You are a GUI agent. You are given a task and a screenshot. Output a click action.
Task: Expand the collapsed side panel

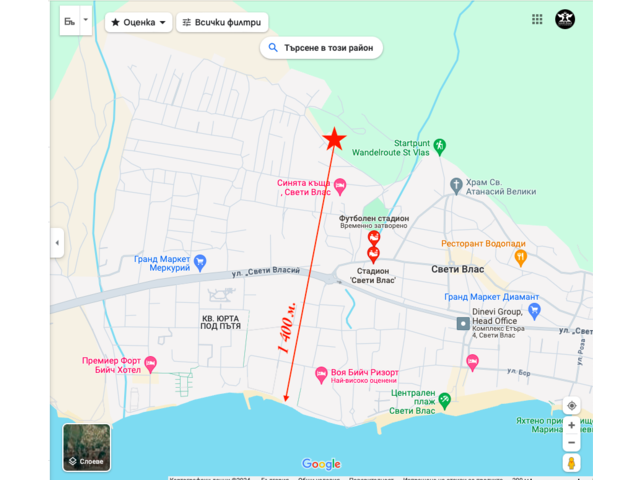tap(57, 242)
